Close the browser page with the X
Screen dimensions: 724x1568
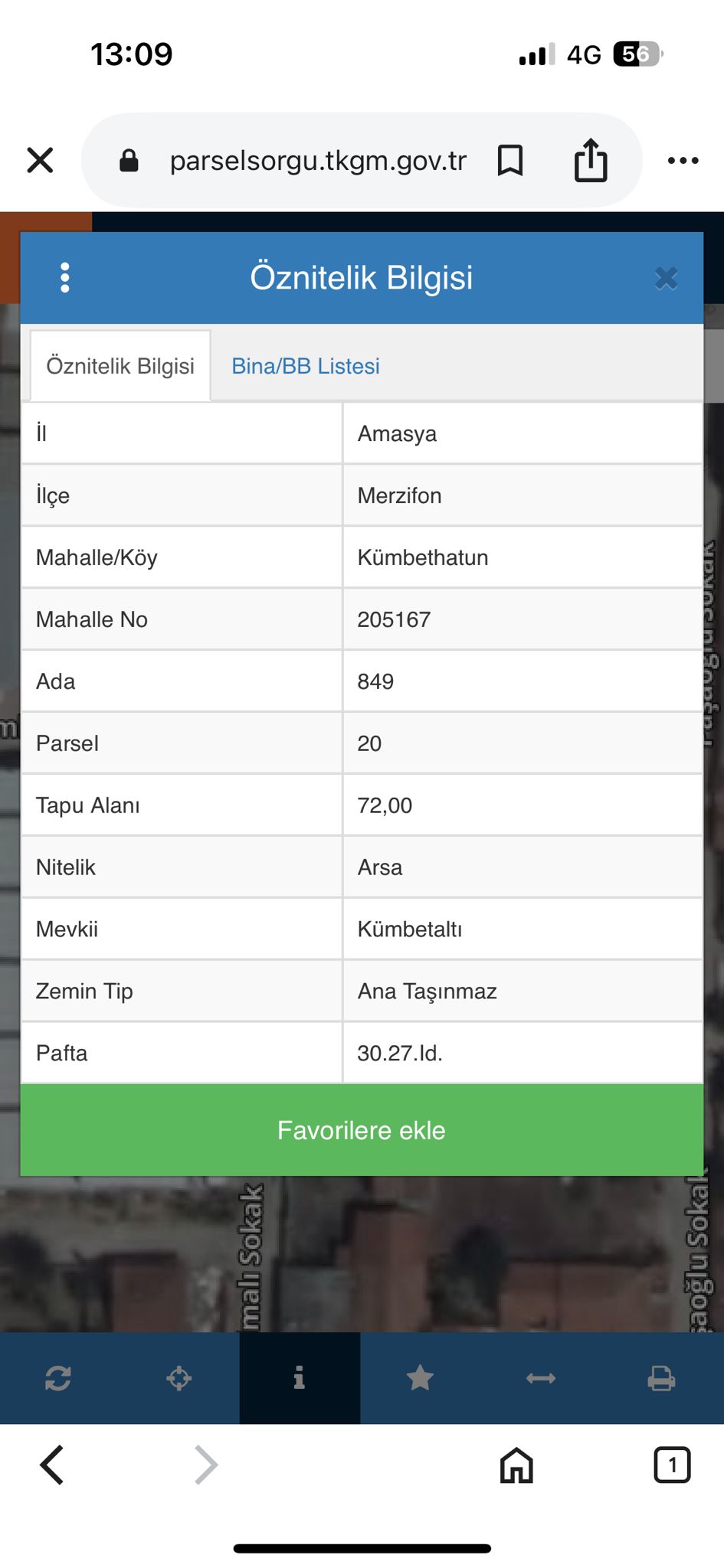point(40,161)
